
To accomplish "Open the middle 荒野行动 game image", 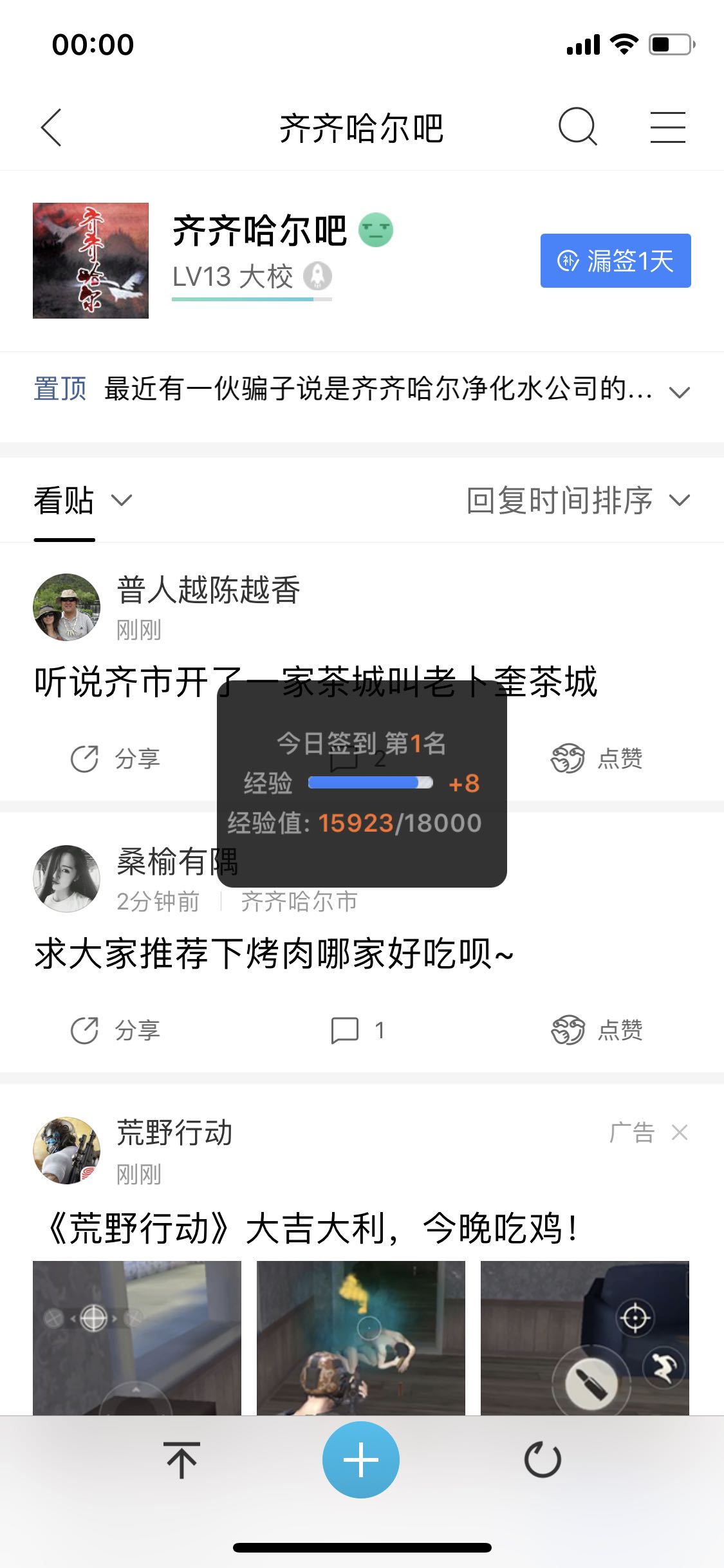I will [361, 1338].
